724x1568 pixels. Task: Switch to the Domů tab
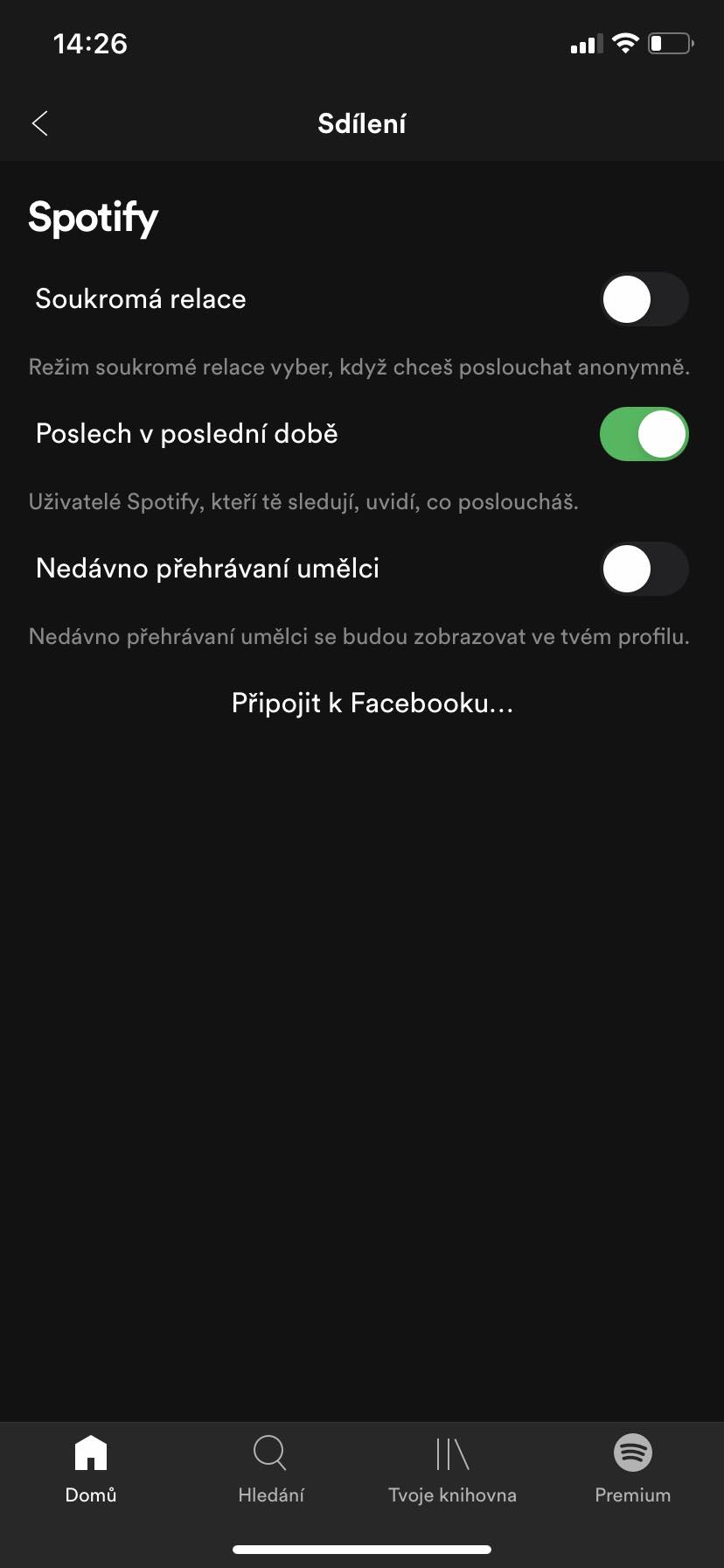(x=91, y=1469)
